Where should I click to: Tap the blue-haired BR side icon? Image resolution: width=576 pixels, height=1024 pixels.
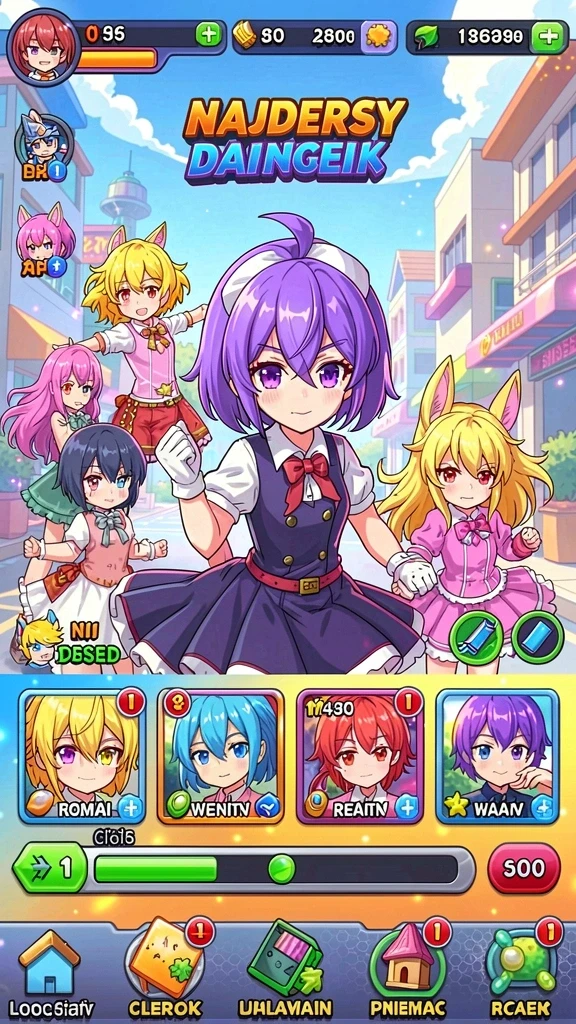point(43,148)
